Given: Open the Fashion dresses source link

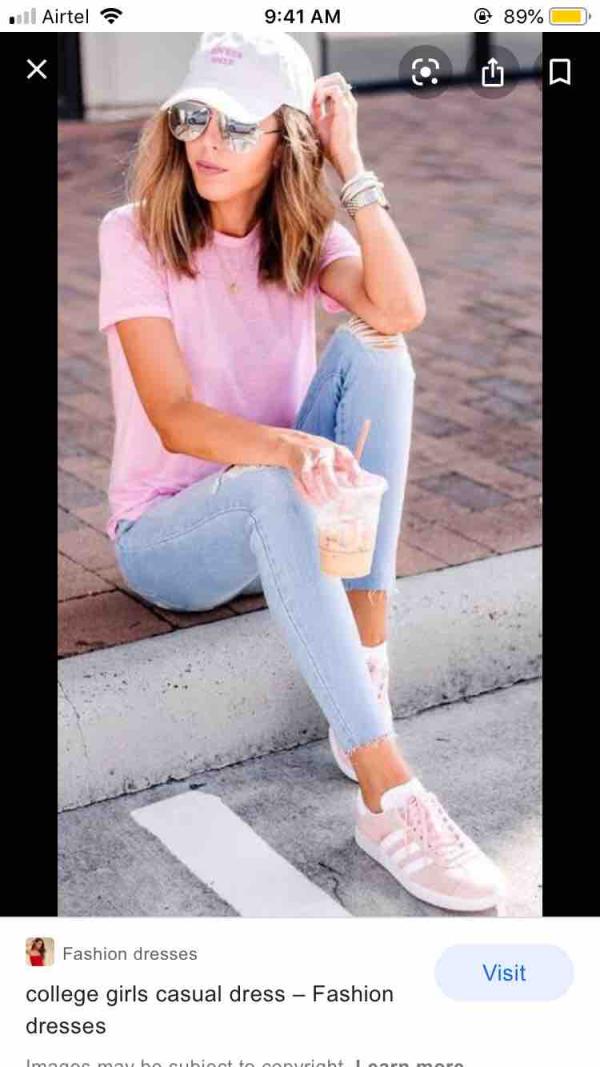Looking at the screenshot, I should (x=129, y=953).
